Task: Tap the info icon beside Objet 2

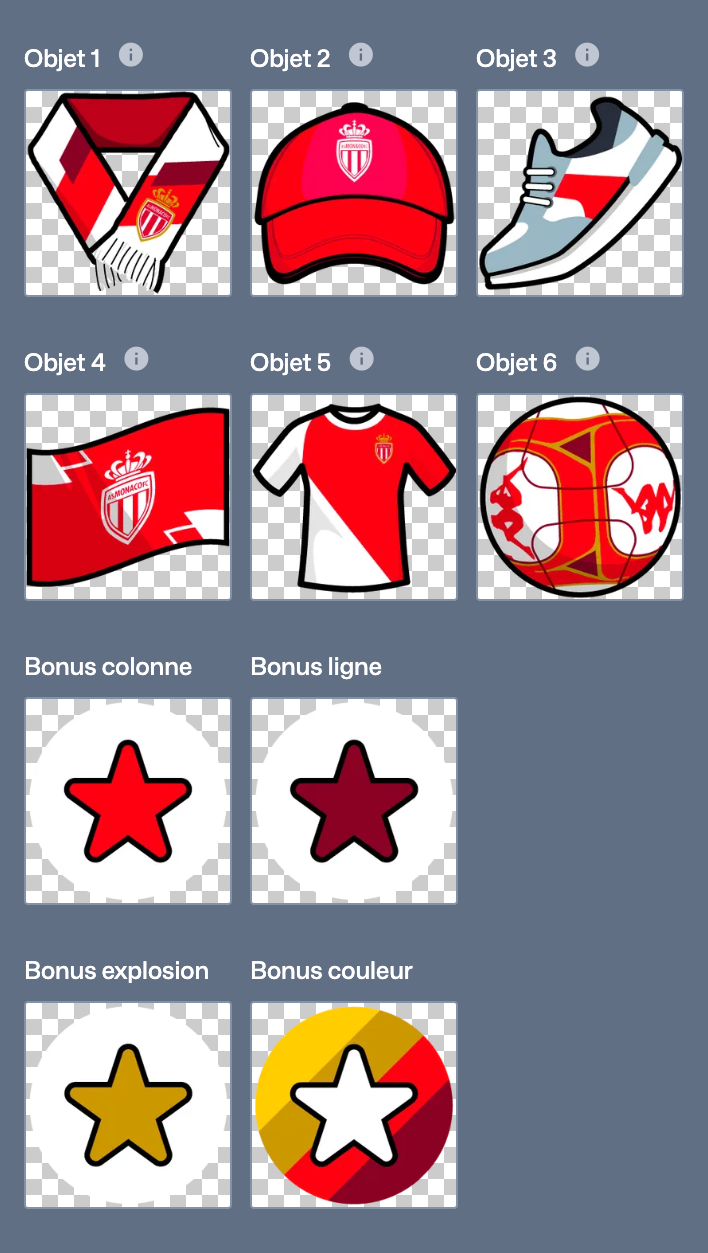Action: [x=361, y=55]
